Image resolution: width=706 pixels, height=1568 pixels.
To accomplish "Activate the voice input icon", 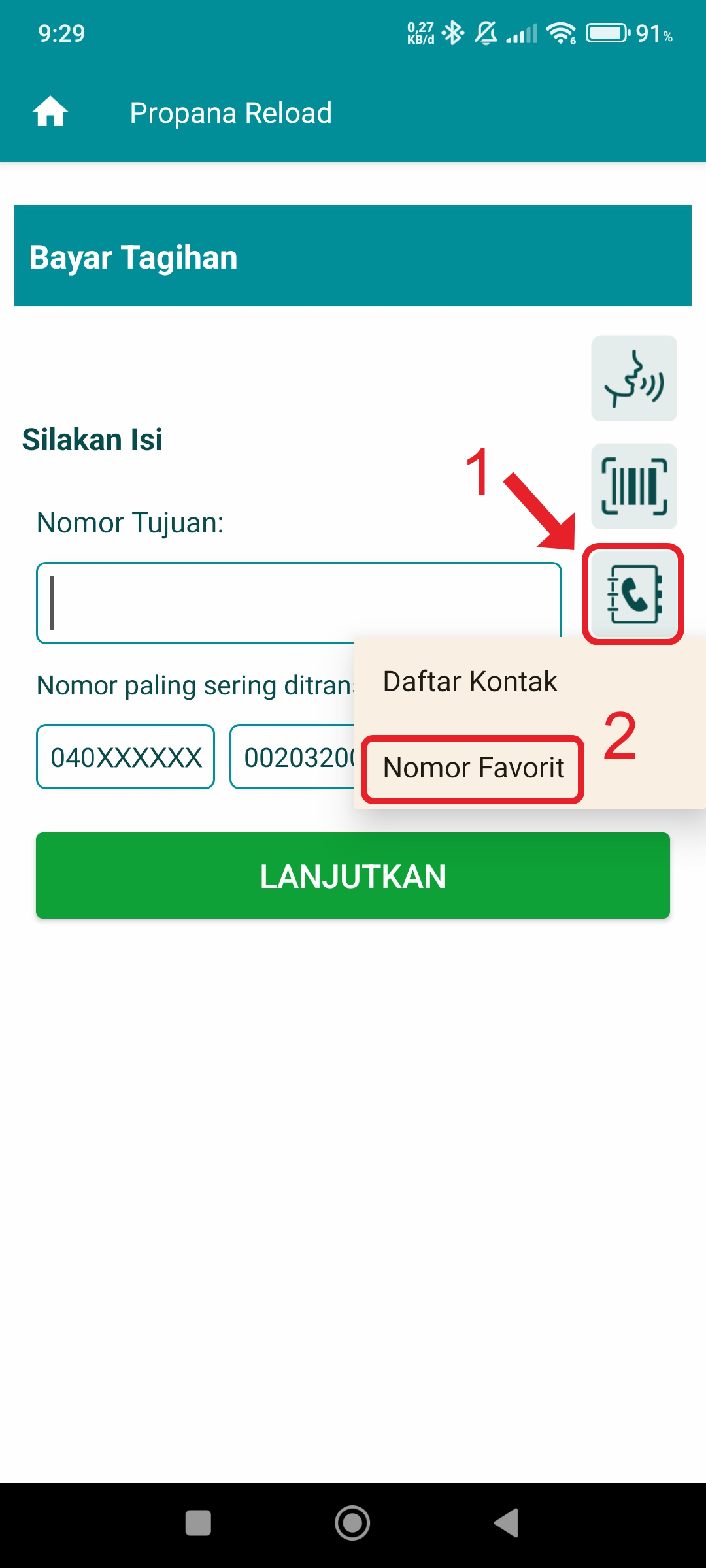I will (x=634, y=378).
